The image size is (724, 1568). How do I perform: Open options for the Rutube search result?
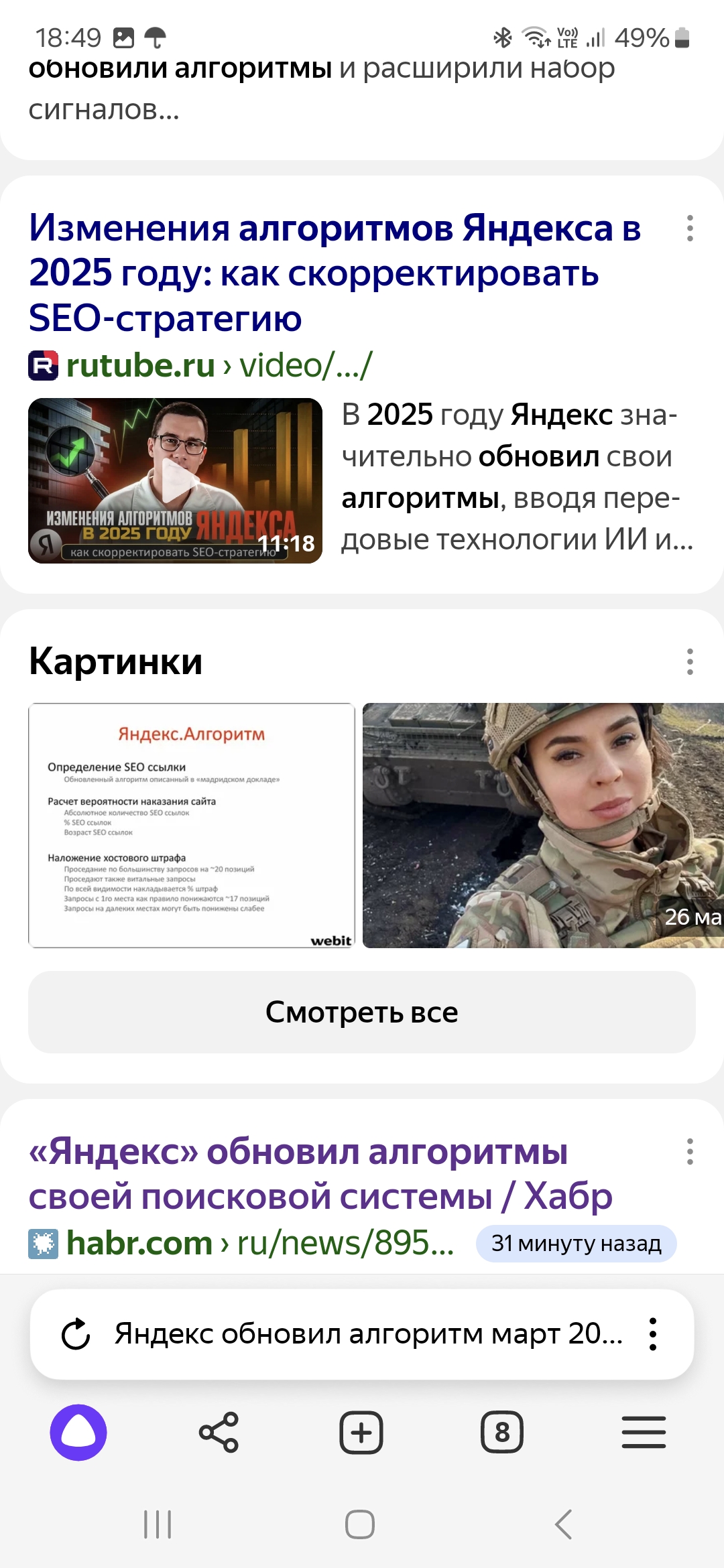689,228
